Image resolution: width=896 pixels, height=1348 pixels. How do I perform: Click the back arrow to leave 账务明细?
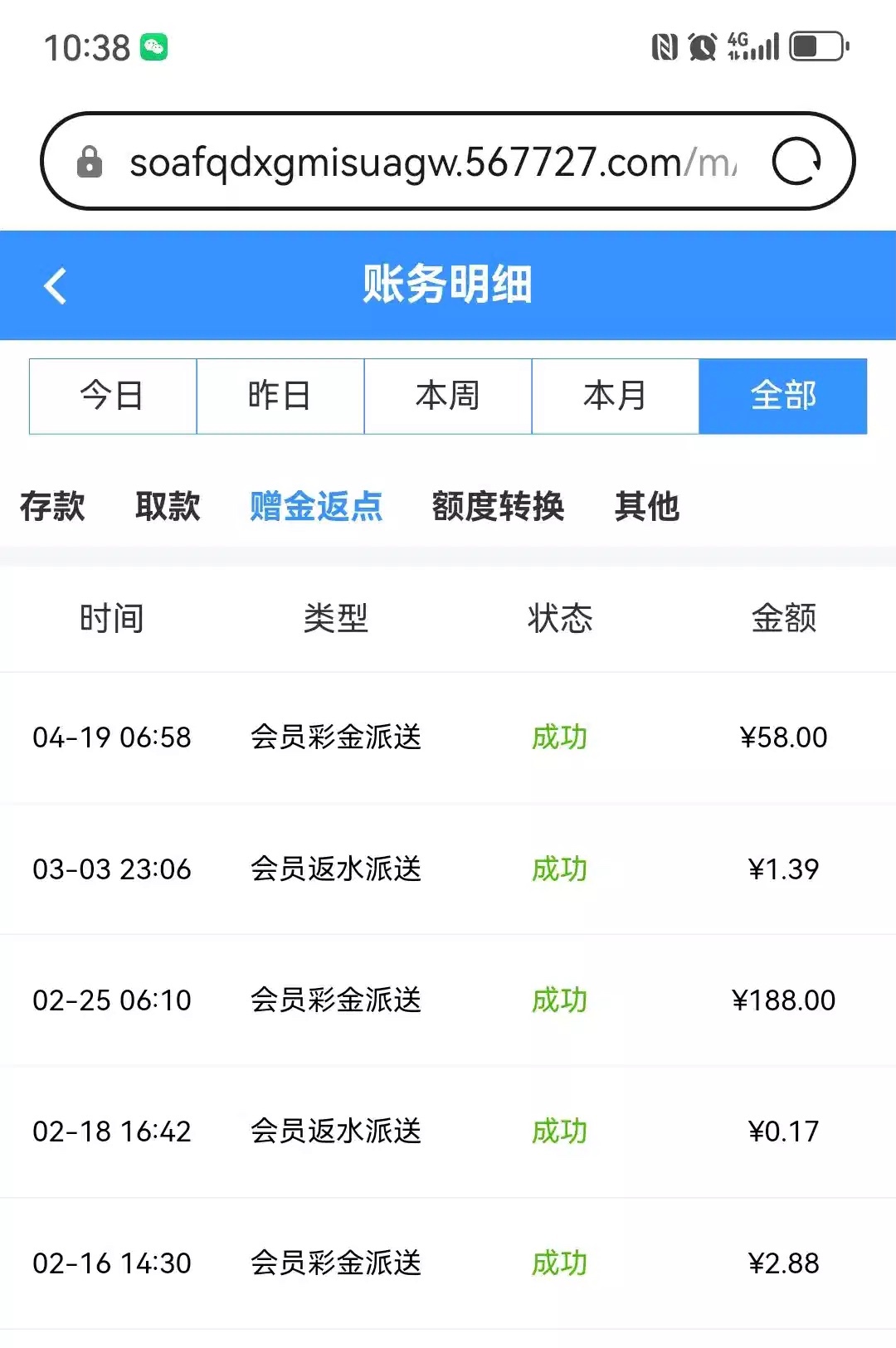coord(55,285)
